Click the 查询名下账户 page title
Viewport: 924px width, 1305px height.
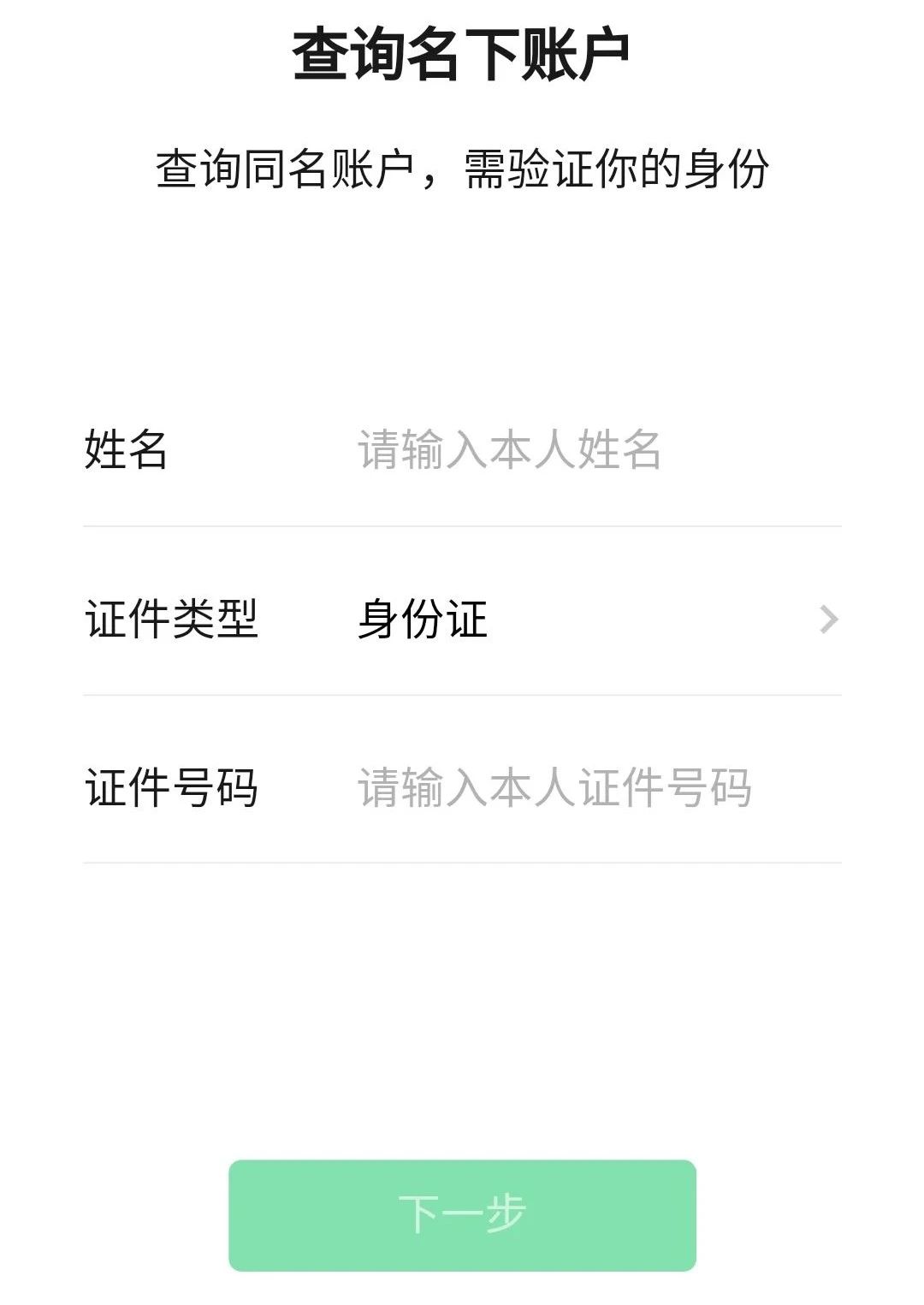462,53
